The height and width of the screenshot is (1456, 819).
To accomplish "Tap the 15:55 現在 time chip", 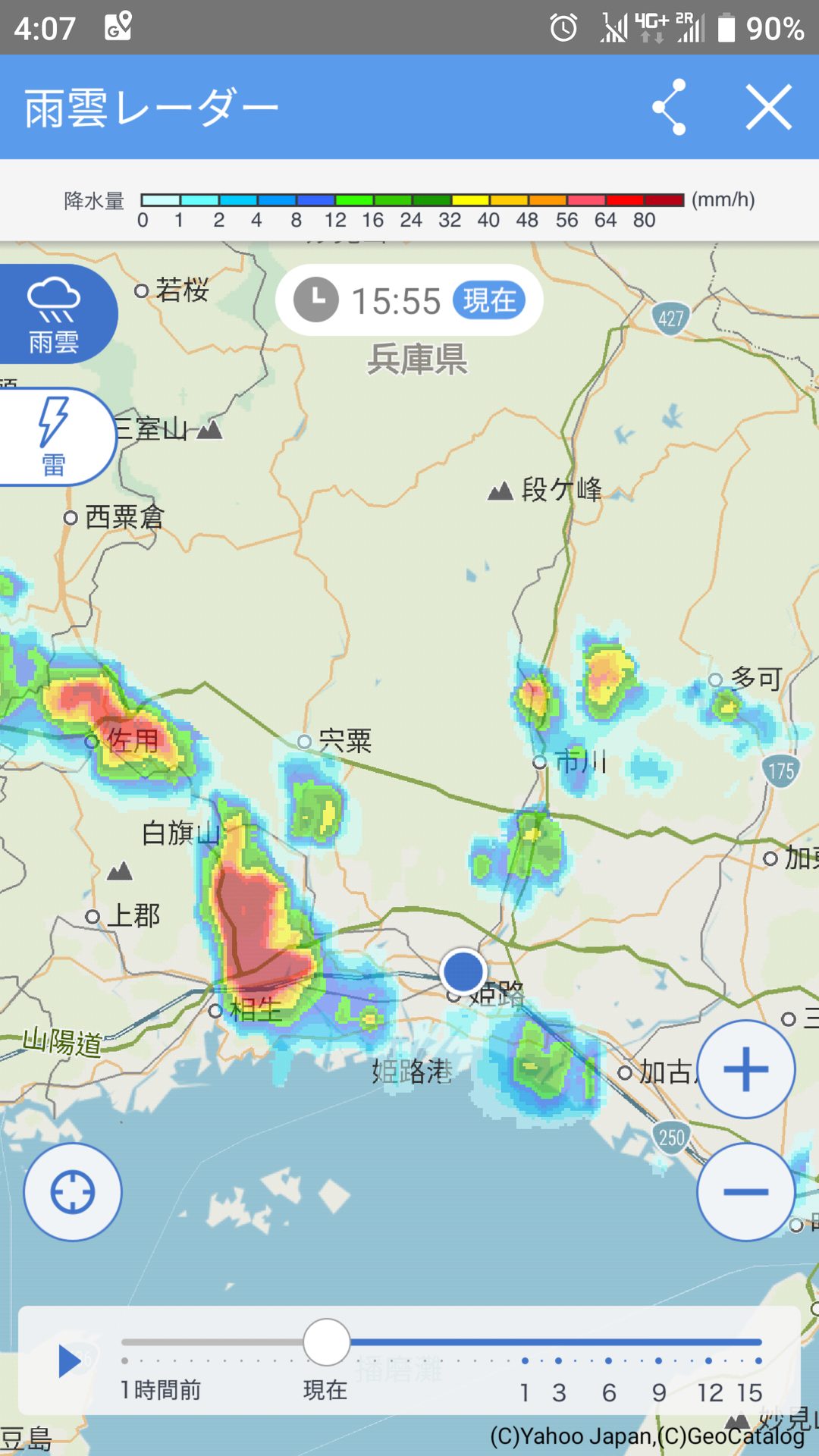I will click(409, 300).
